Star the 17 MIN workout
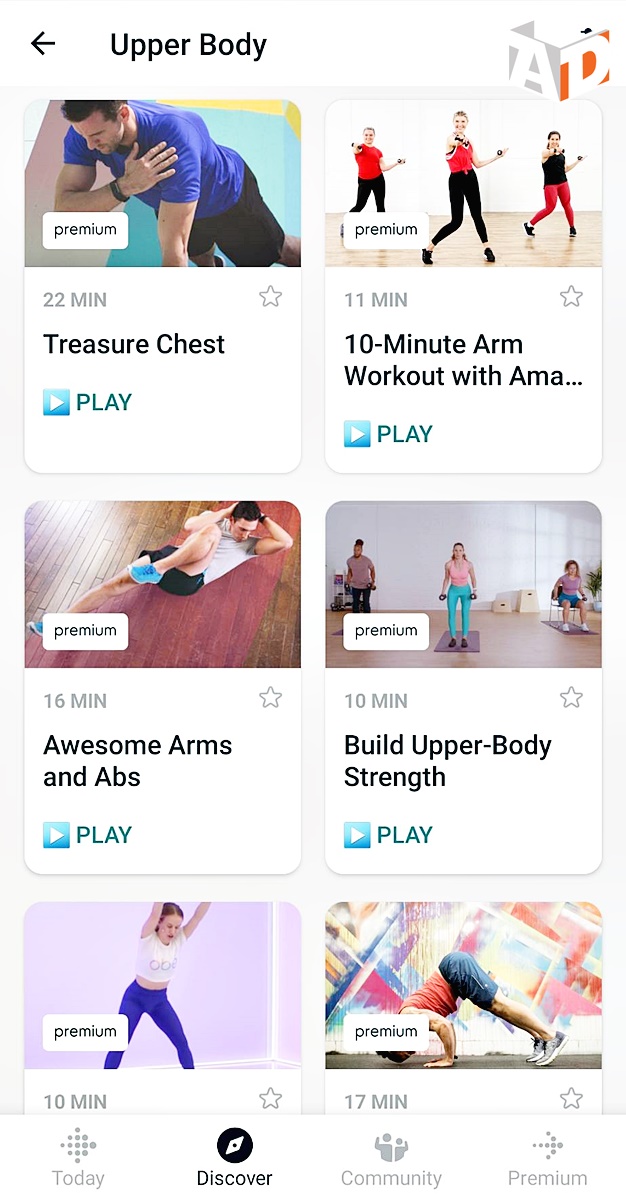Image resolution: width=626 pixels, height=1200 pixels. point(571,1099)
